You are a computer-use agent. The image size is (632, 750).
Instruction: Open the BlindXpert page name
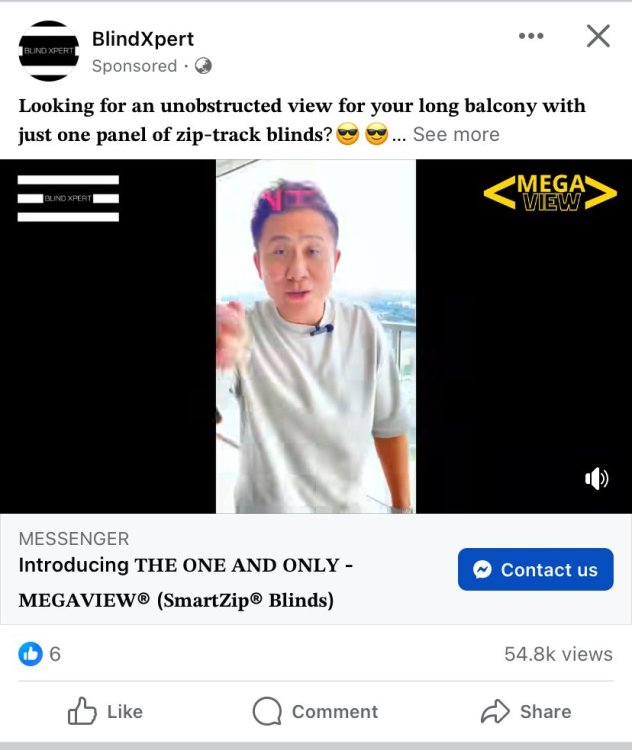(x=143, y=39)
